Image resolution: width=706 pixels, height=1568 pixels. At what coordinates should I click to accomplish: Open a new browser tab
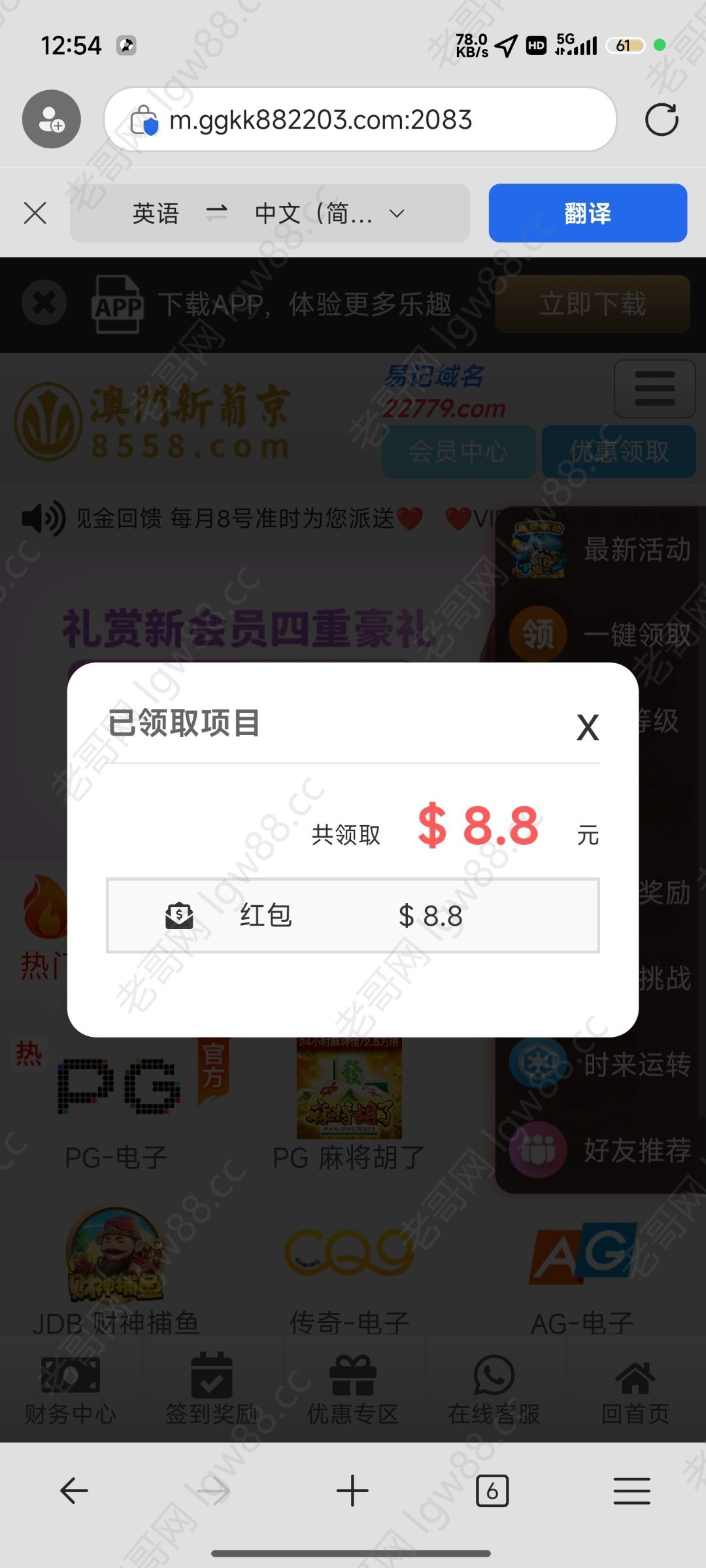point(352,1490)
